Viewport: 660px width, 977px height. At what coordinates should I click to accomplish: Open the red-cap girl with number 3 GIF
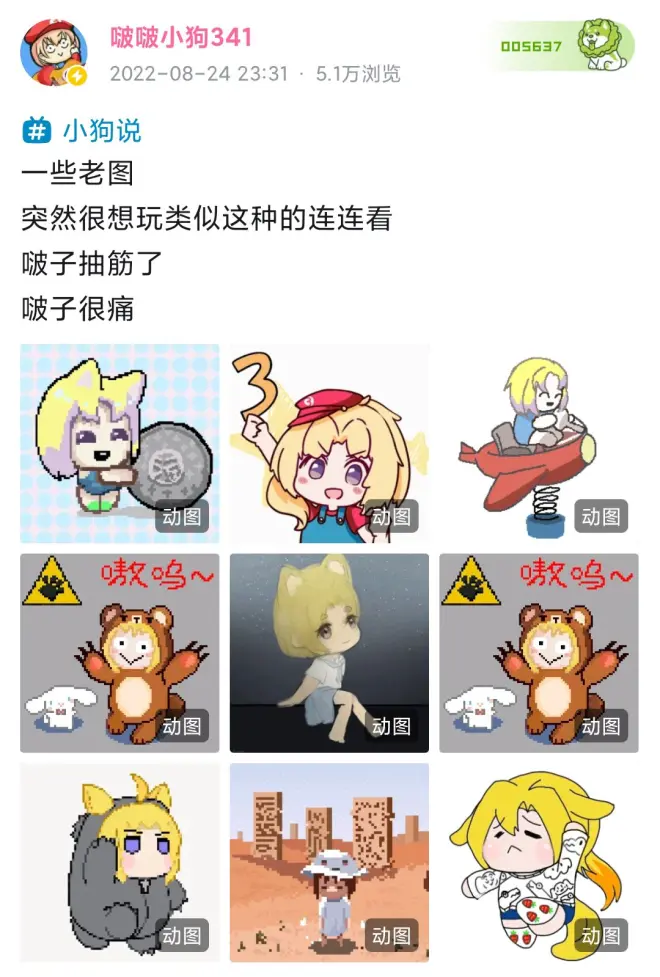tap(329, 443)
